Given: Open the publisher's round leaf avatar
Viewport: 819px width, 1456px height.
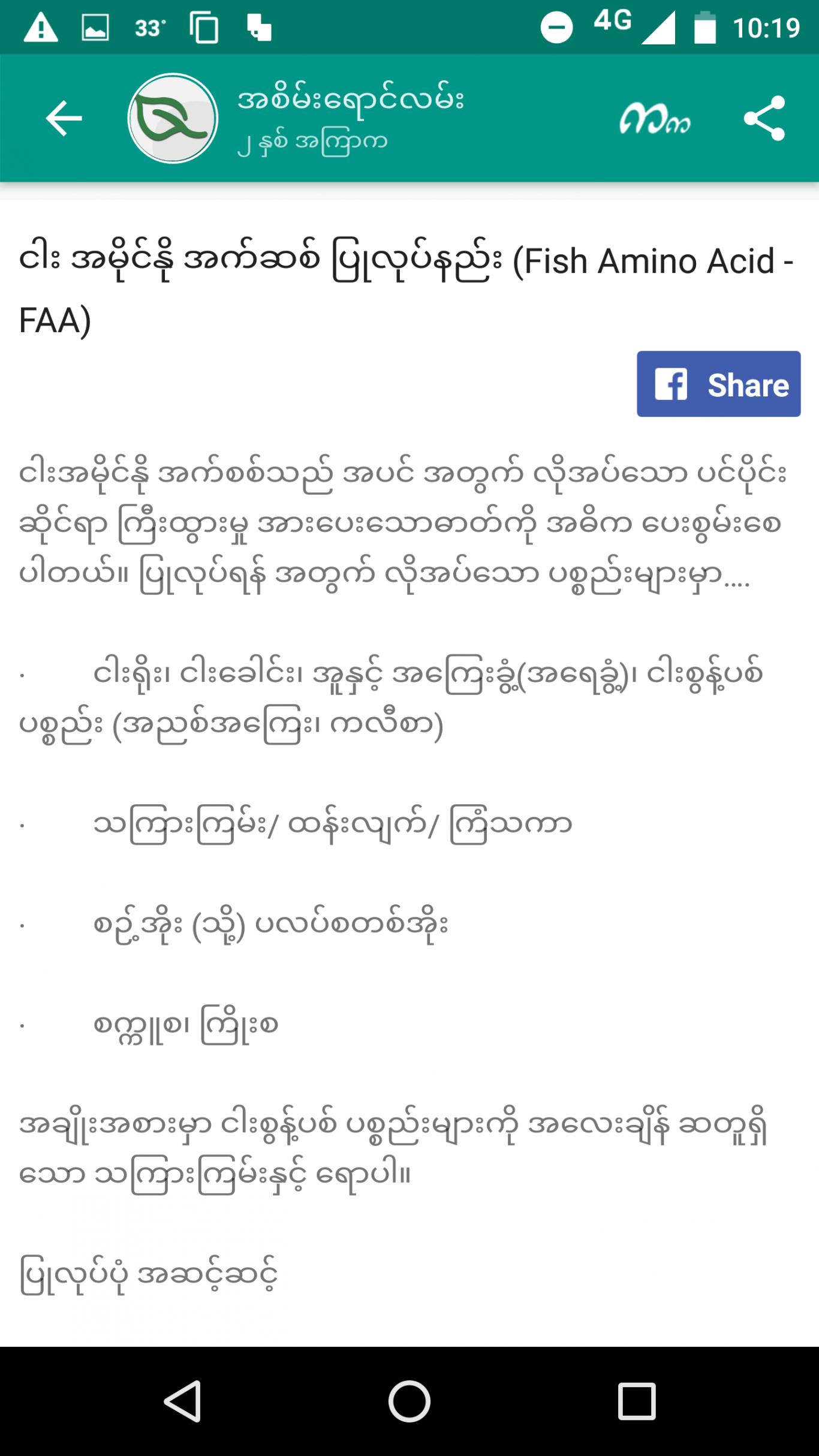Looking at the screenshot, I should 173,118.
